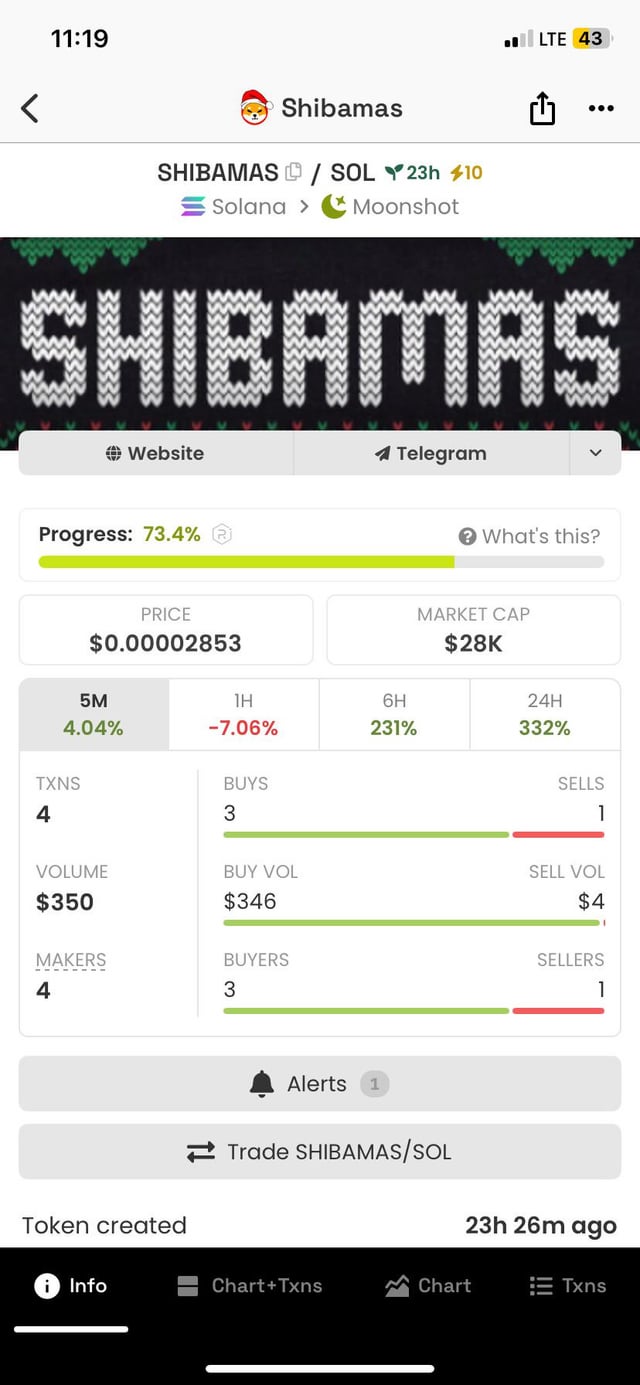This screenshot has height=1385, width=640.
Task: Share the Shibamas page
Action: 542,108
